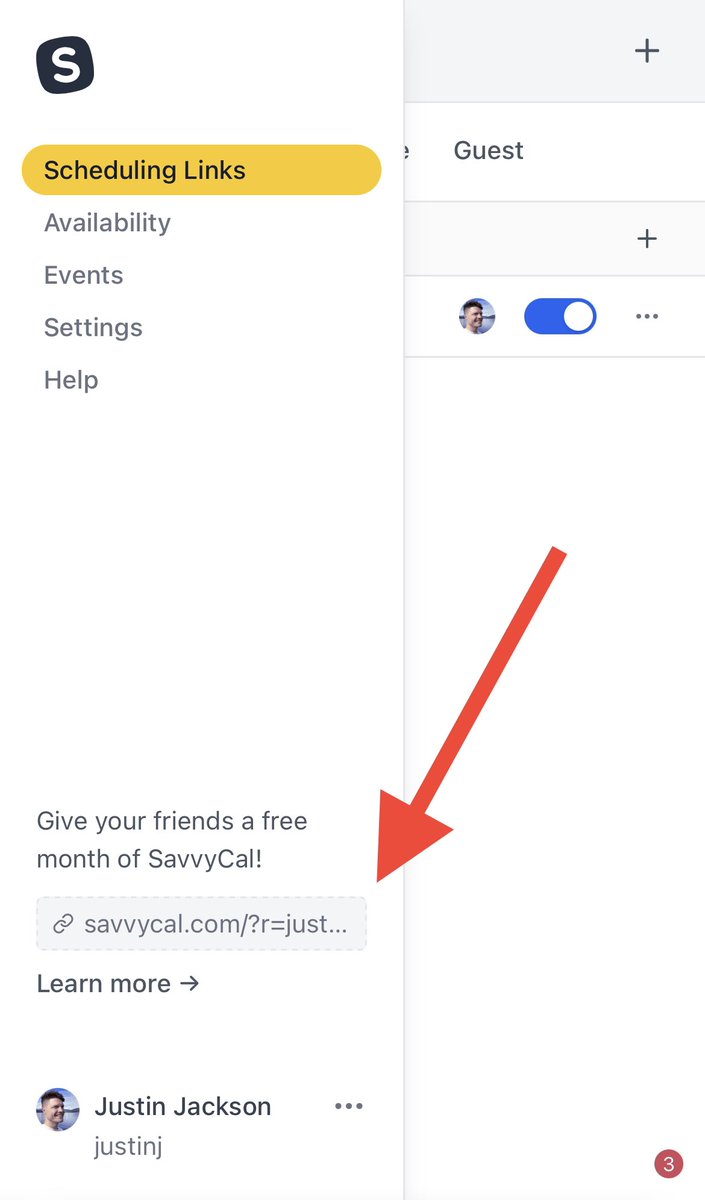Open the Help page
Image resolution: width=705 pixels, height=1200 pixels.
pos(71,380)
